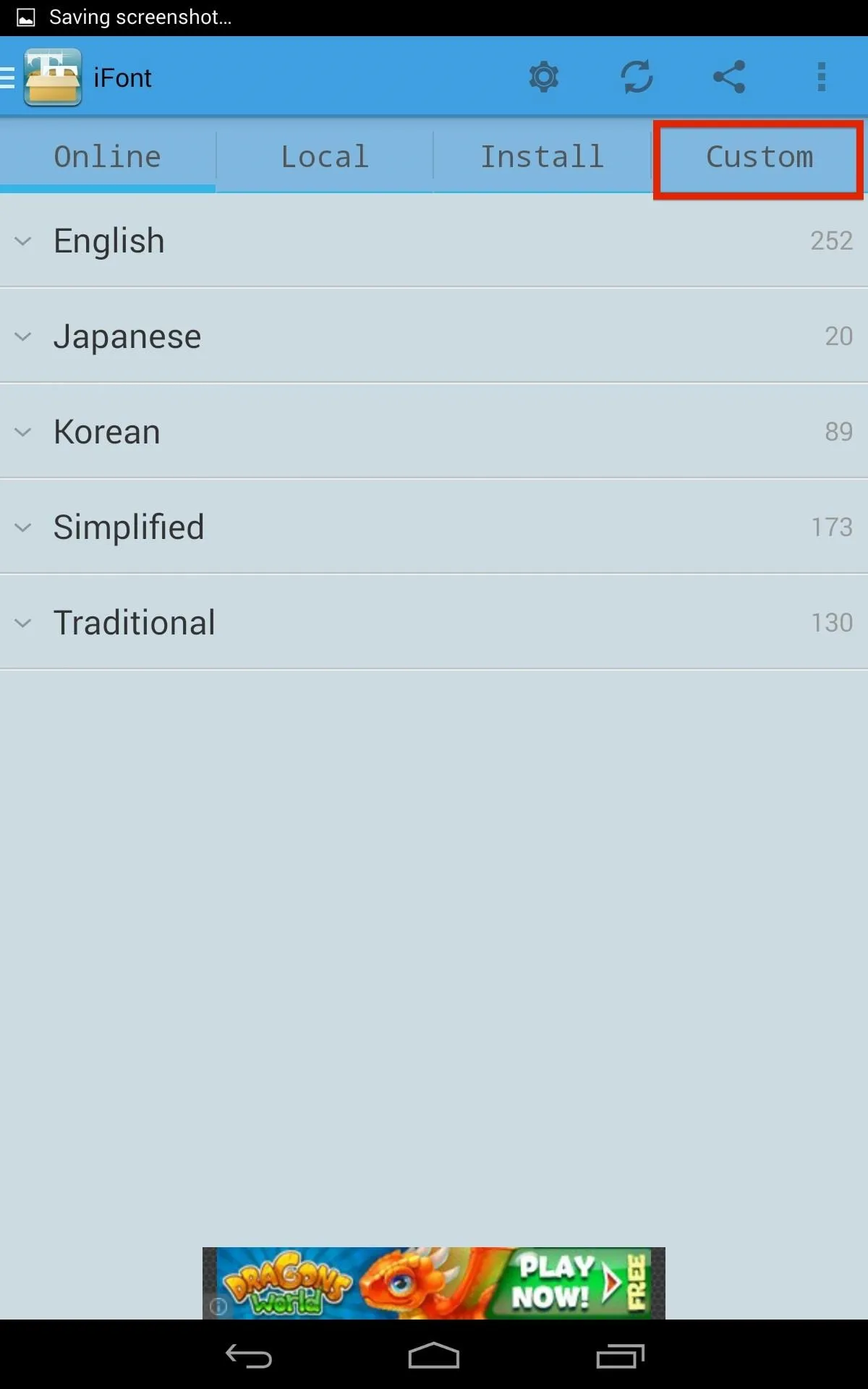Open the iFont navigation drawer
The image size is (868, 1389).
coord(43,77)
